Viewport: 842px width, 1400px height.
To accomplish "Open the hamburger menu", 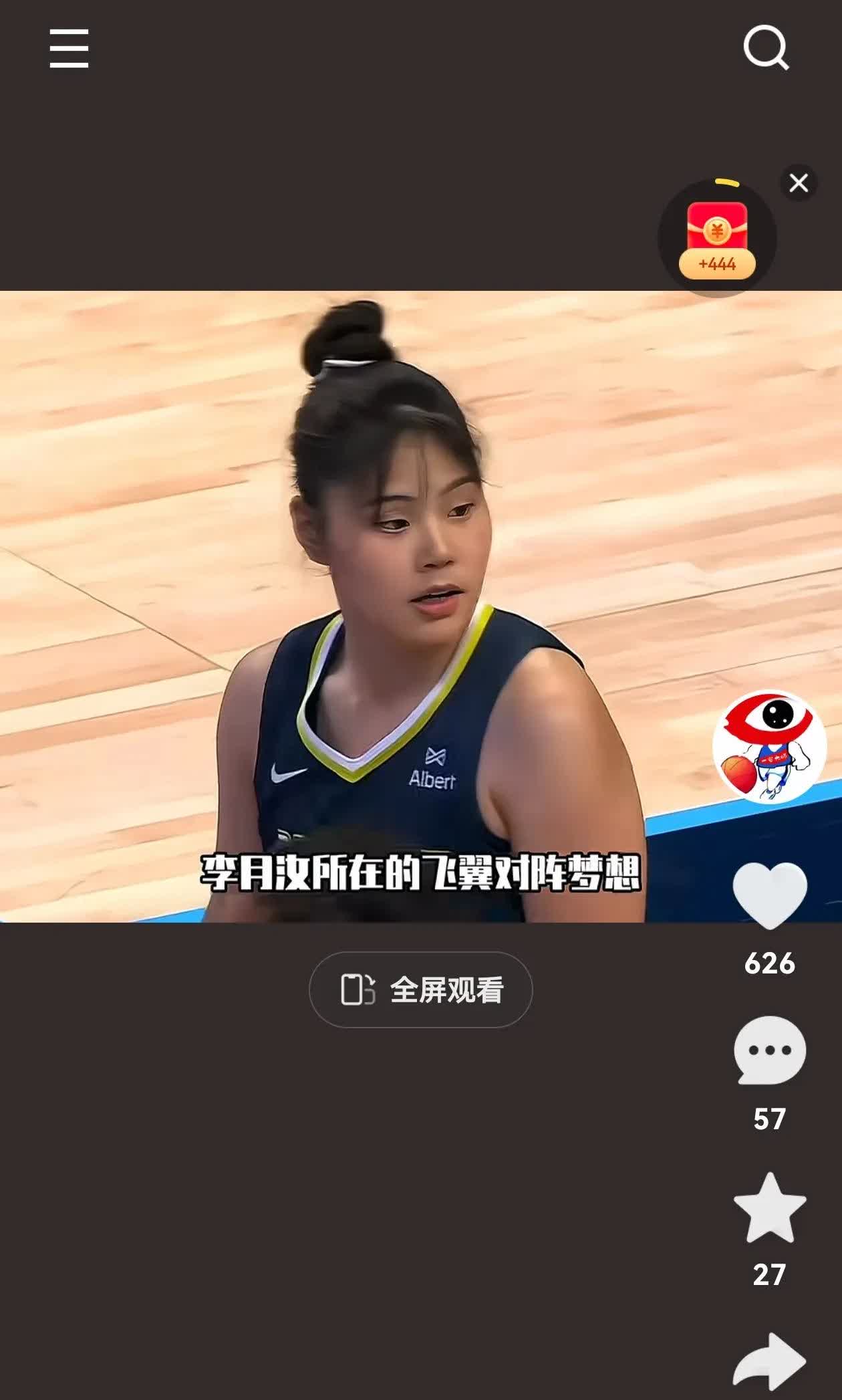I will pos(69,48).
